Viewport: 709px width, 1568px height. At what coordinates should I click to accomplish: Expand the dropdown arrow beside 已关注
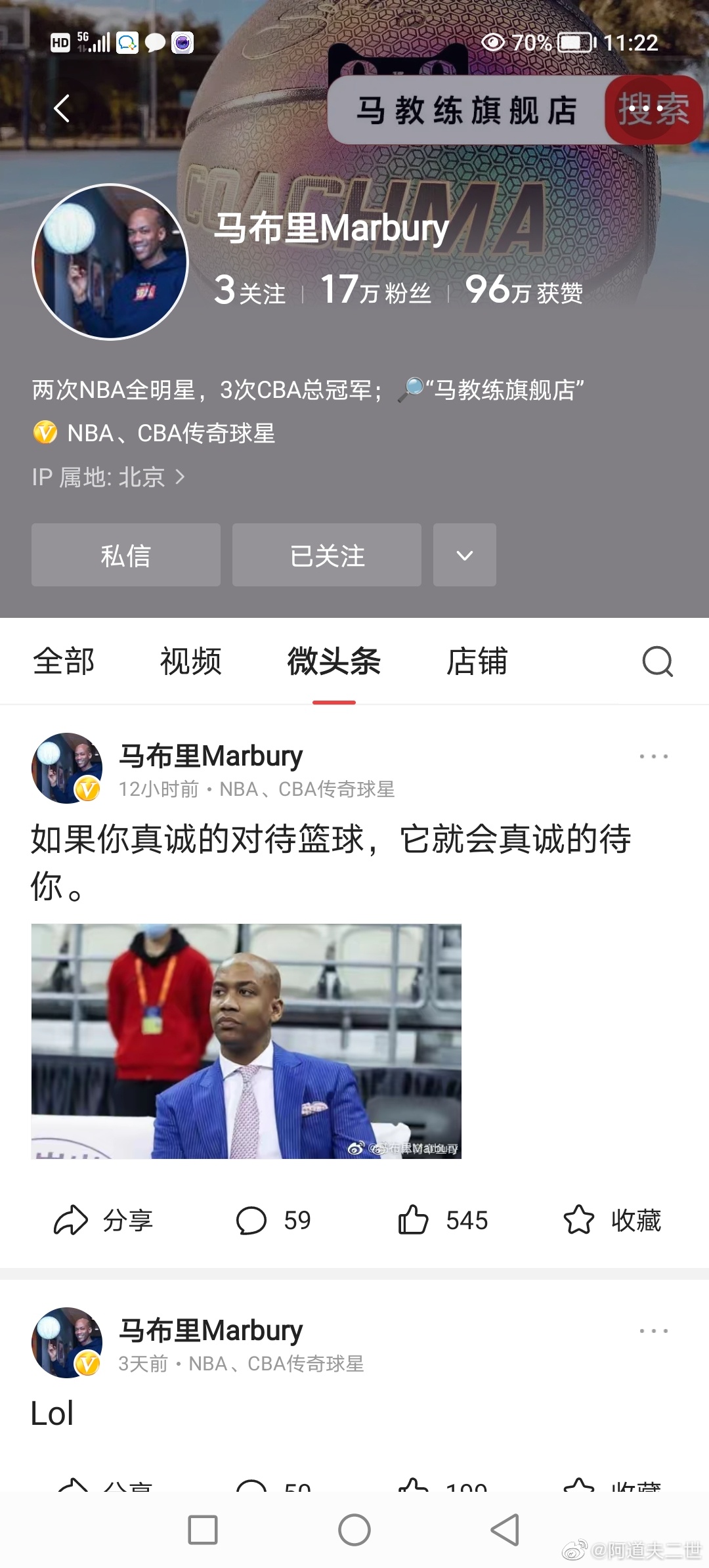tap(464, 555)
